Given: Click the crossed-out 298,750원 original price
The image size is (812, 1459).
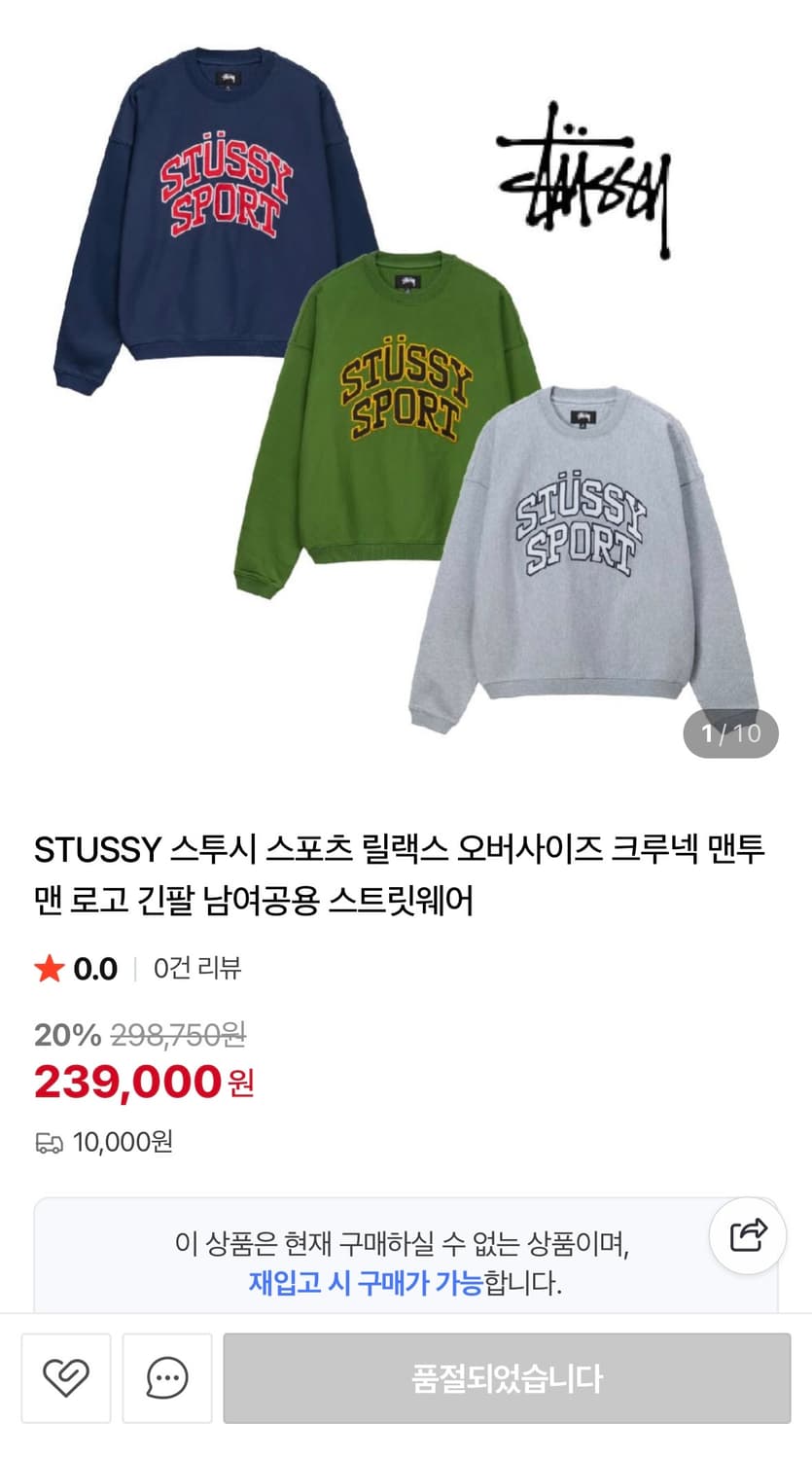Looking at the screenshot, I should 175,1037.
